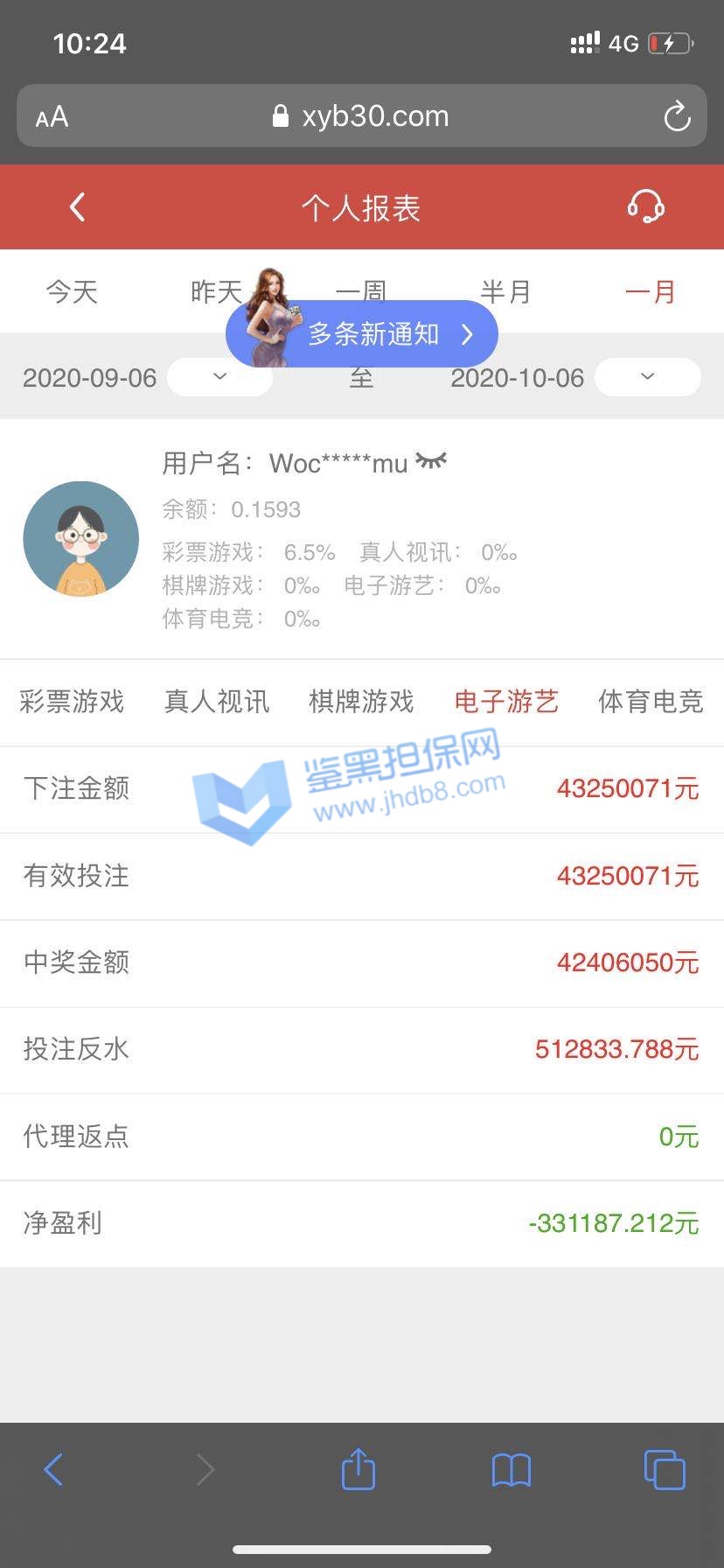Screen dimensions: 724x1568
Task: Switch to 体育电竞 tab
Action: (651, 702)
